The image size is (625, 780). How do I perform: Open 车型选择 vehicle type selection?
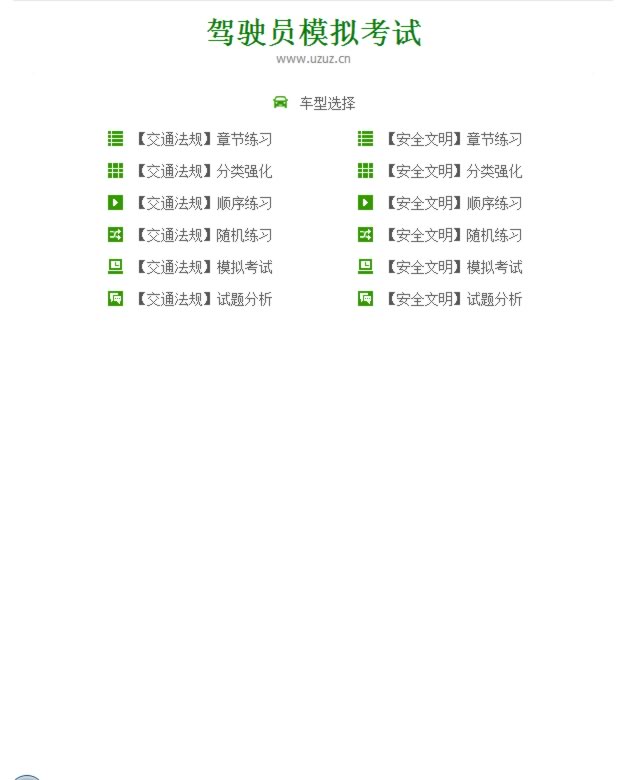326,103
